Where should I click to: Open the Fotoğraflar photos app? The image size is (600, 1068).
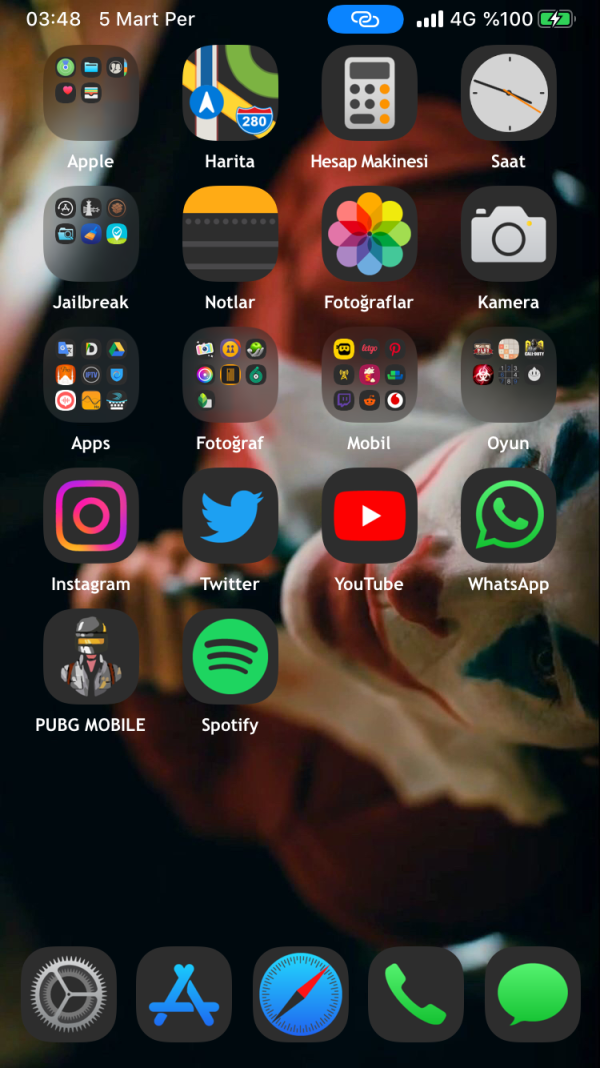tap(369, 234)
